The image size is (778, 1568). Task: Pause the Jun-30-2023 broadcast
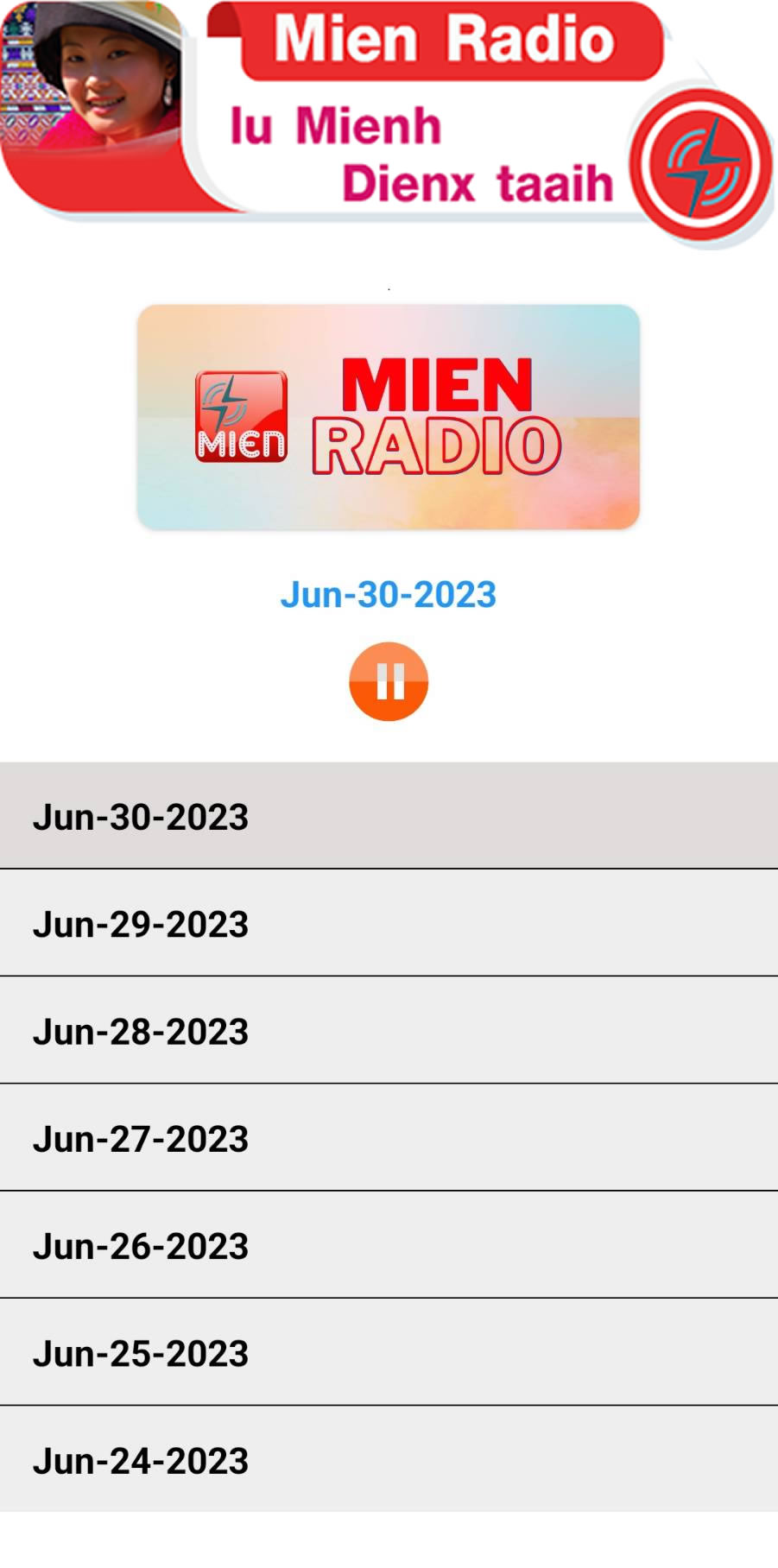[x=389, y=681]
